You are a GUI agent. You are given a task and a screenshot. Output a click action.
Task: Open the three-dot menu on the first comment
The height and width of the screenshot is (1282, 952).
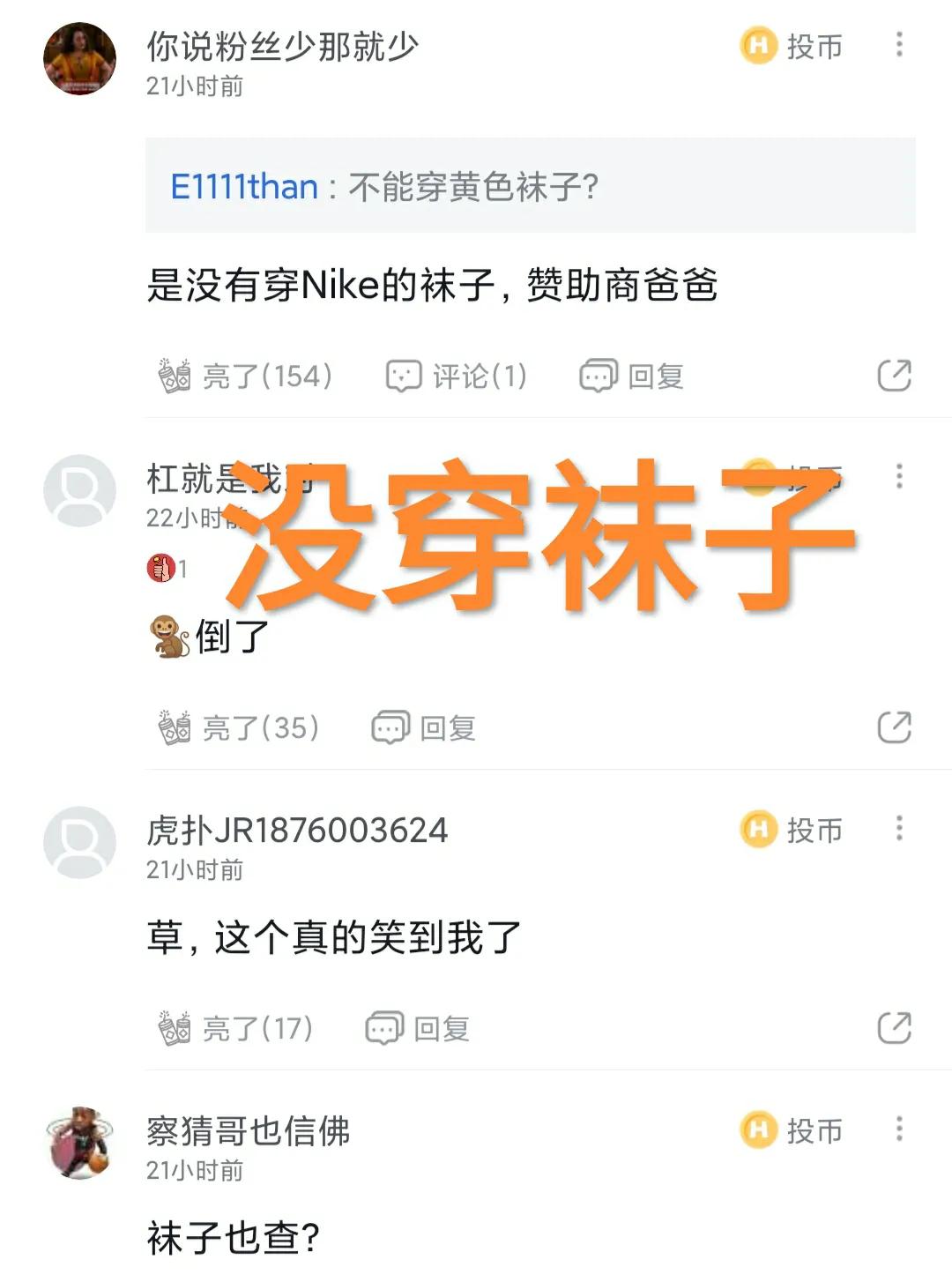click(x=898, y=44)
